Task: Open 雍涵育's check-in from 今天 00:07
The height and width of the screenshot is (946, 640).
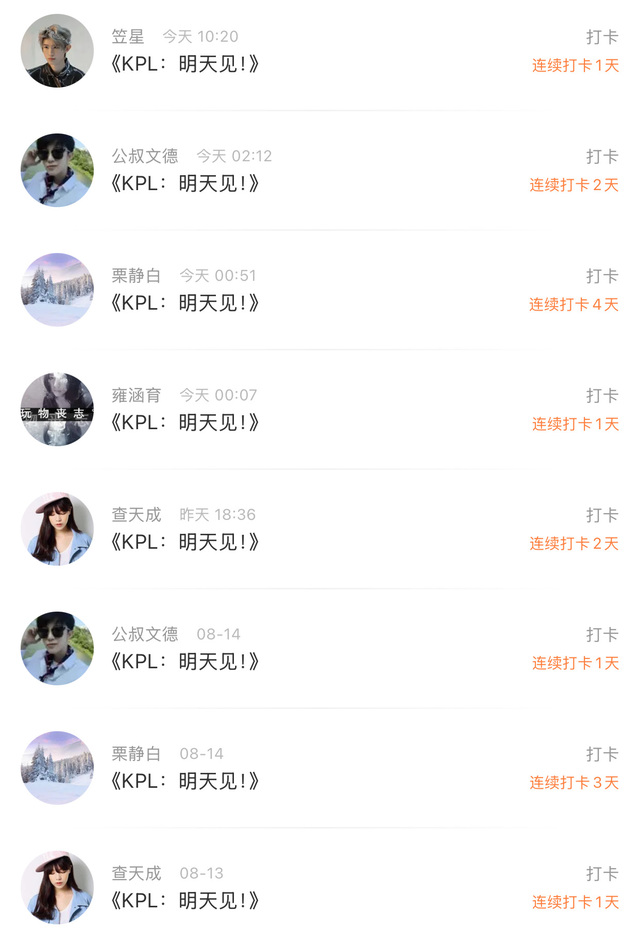Action: pos(186,423)
